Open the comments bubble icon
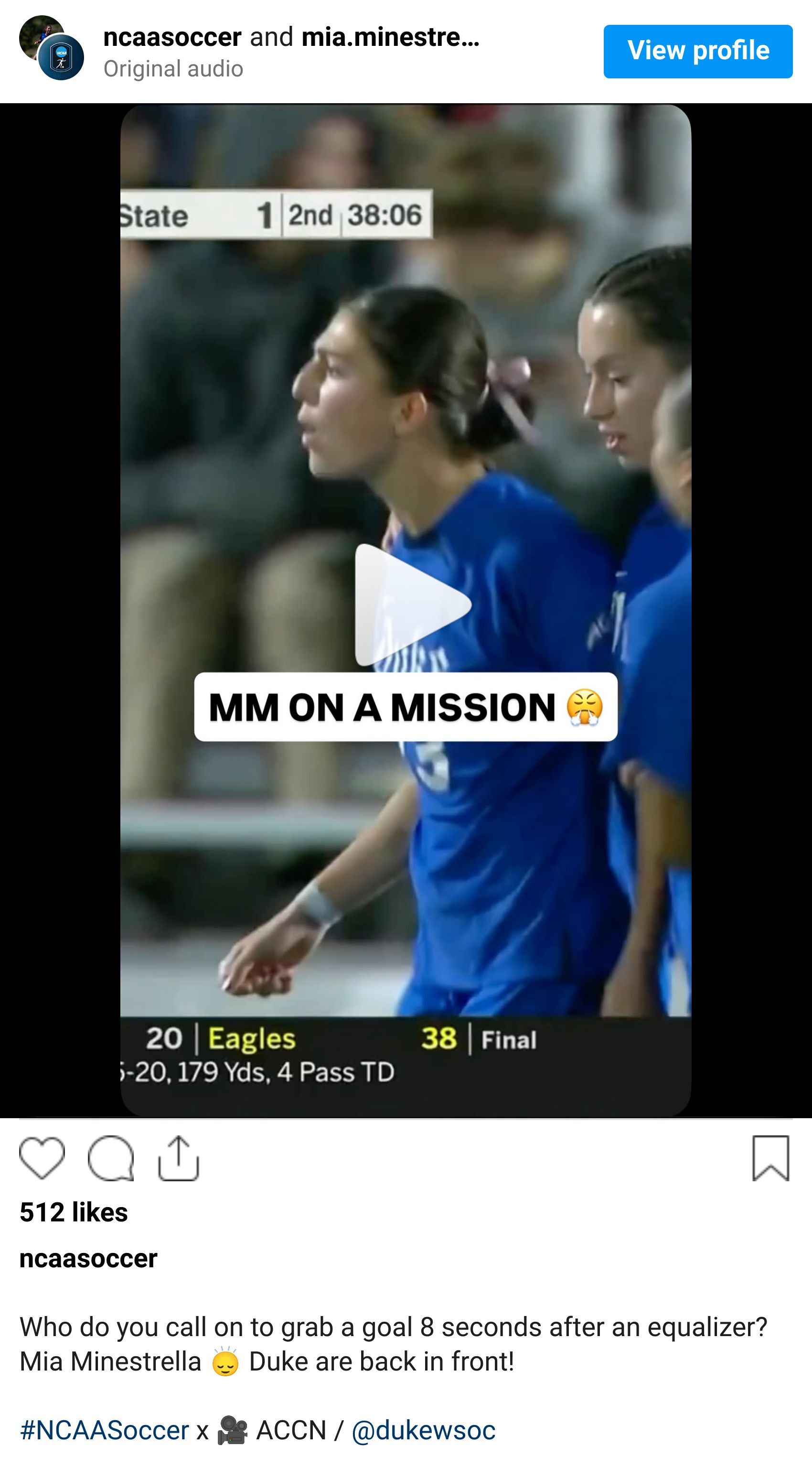 (110, 1157)
